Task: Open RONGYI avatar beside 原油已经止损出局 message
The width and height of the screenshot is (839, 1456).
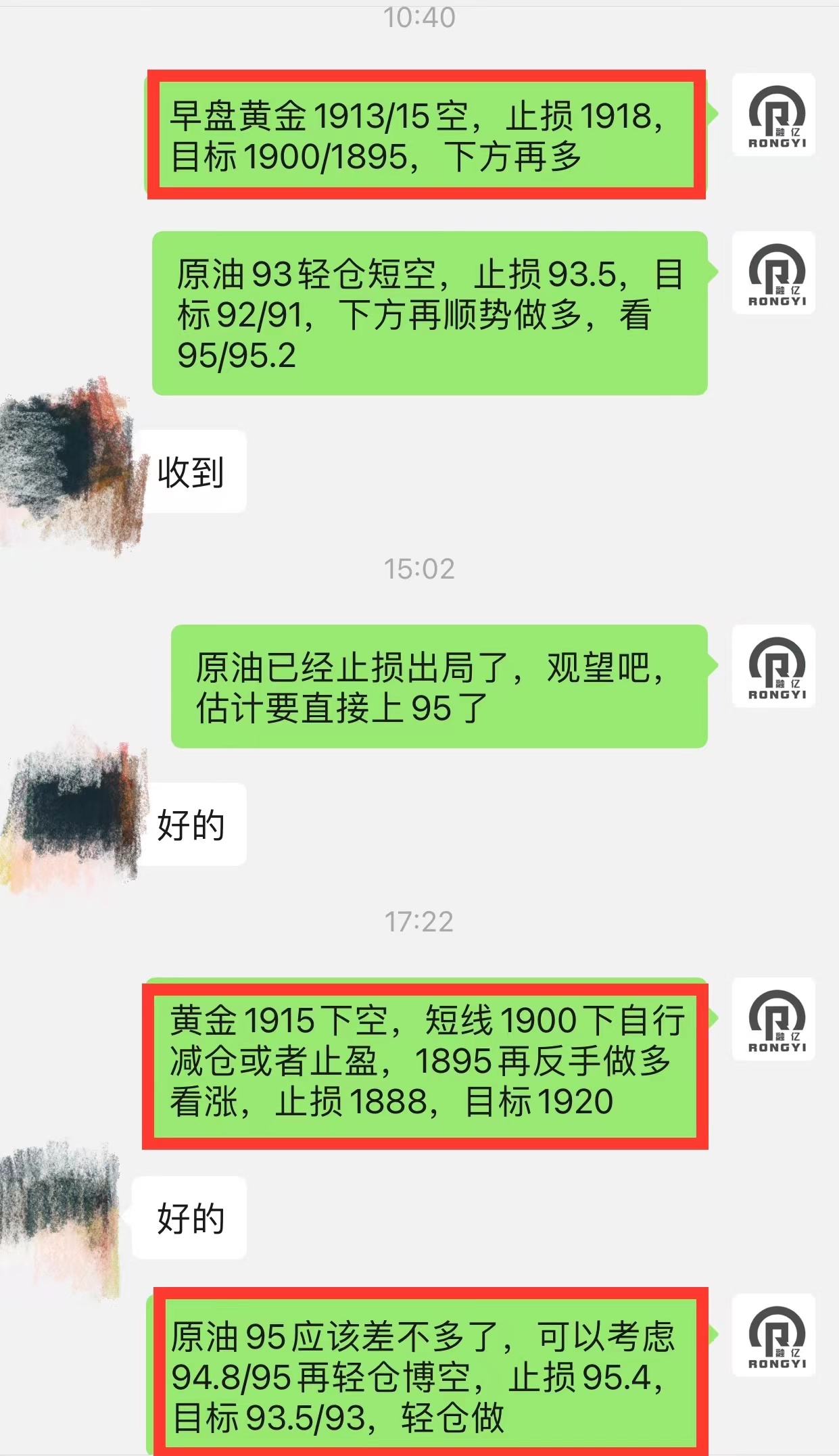Action: point(773,666)
